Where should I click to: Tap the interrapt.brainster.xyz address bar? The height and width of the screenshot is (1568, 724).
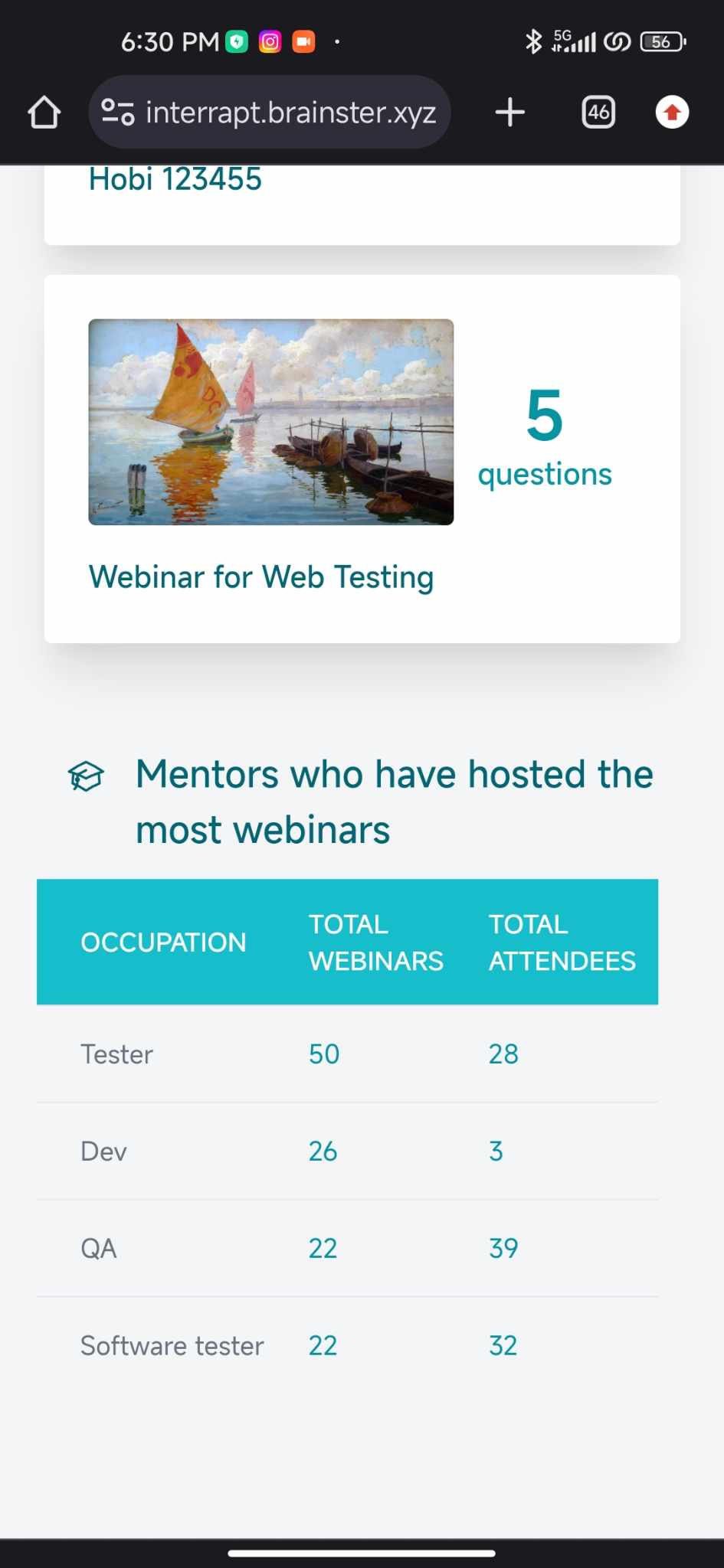[290, 113]
